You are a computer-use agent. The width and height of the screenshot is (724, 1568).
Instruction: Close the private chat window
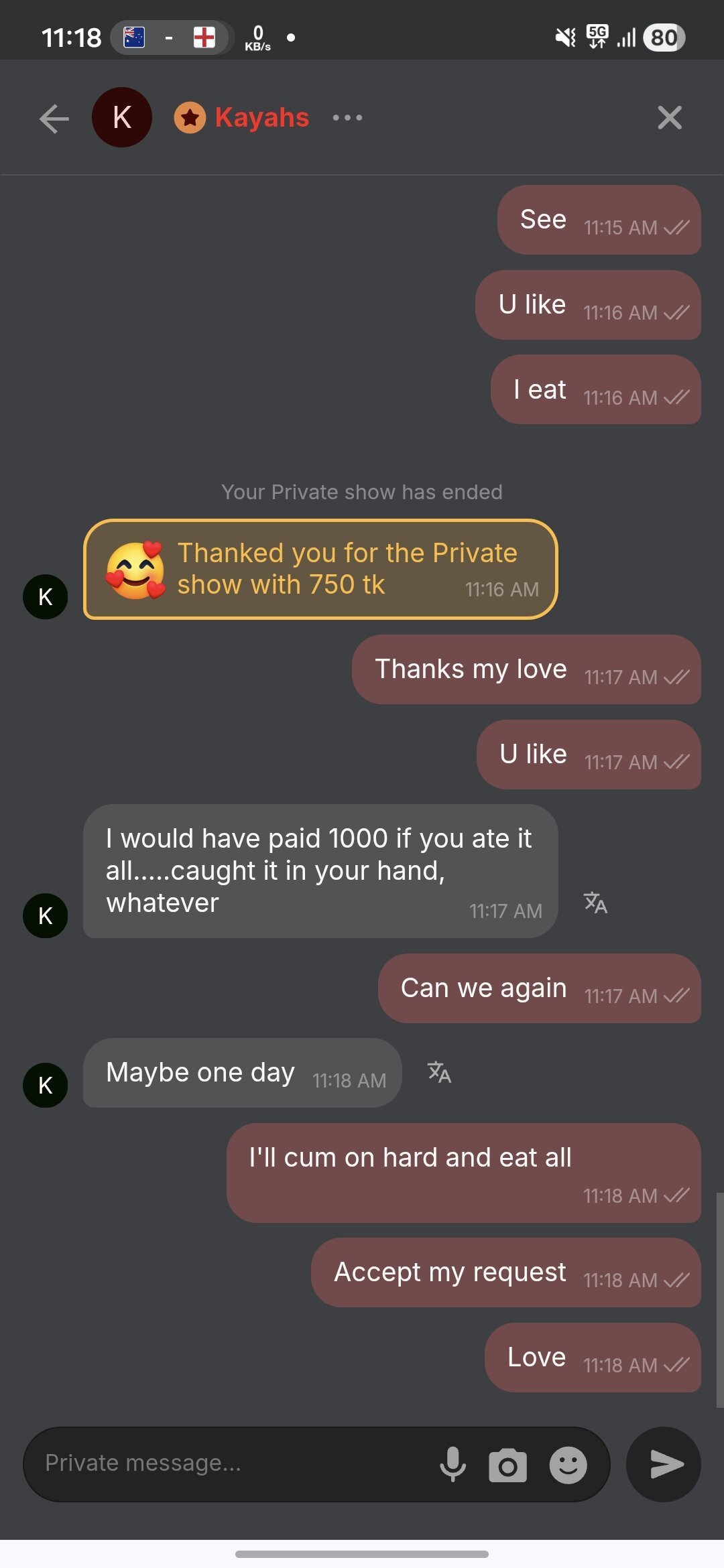tap(669, 118)
